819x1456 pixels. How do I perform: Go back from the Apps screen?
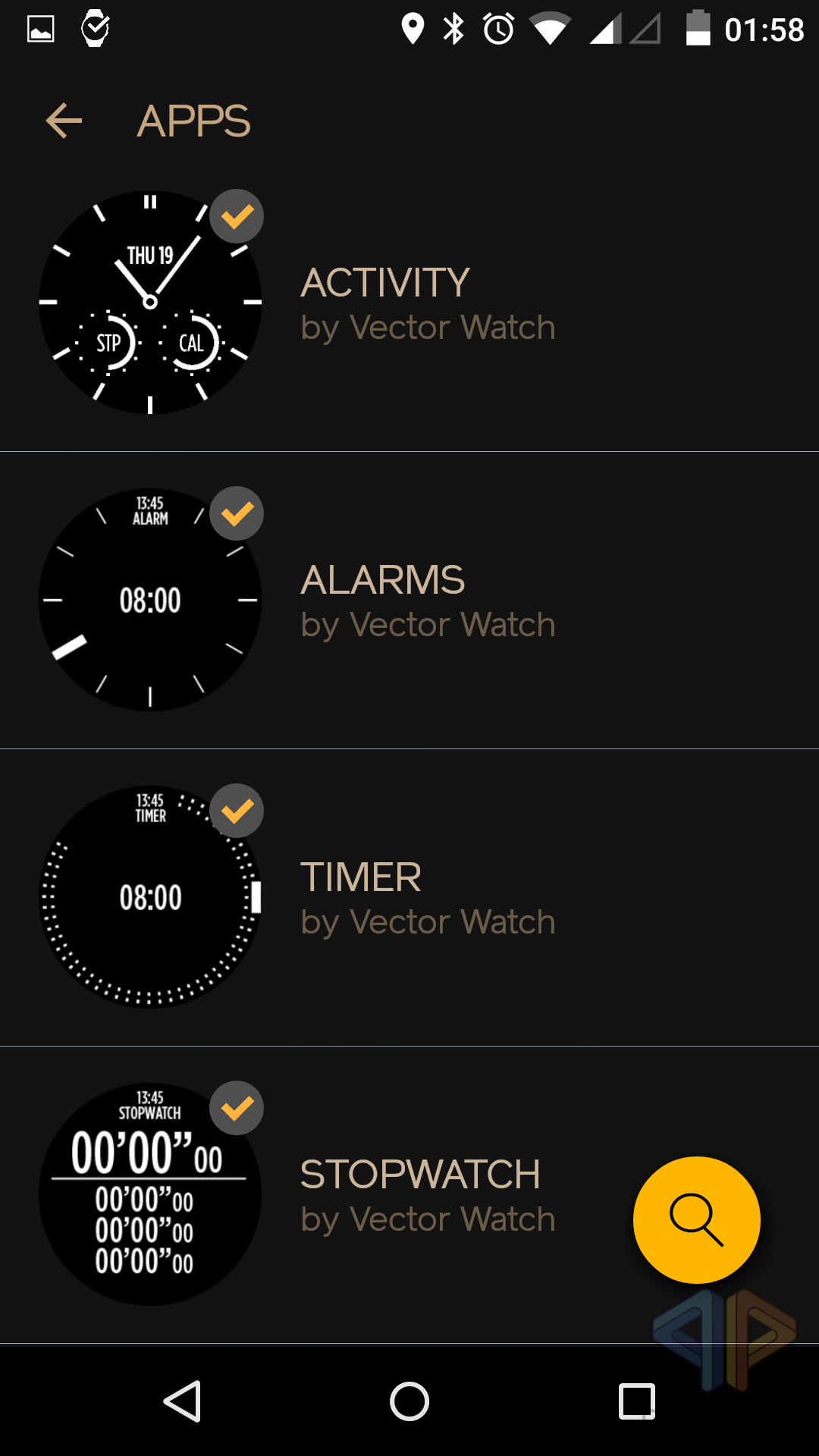[x=64, y=121]
